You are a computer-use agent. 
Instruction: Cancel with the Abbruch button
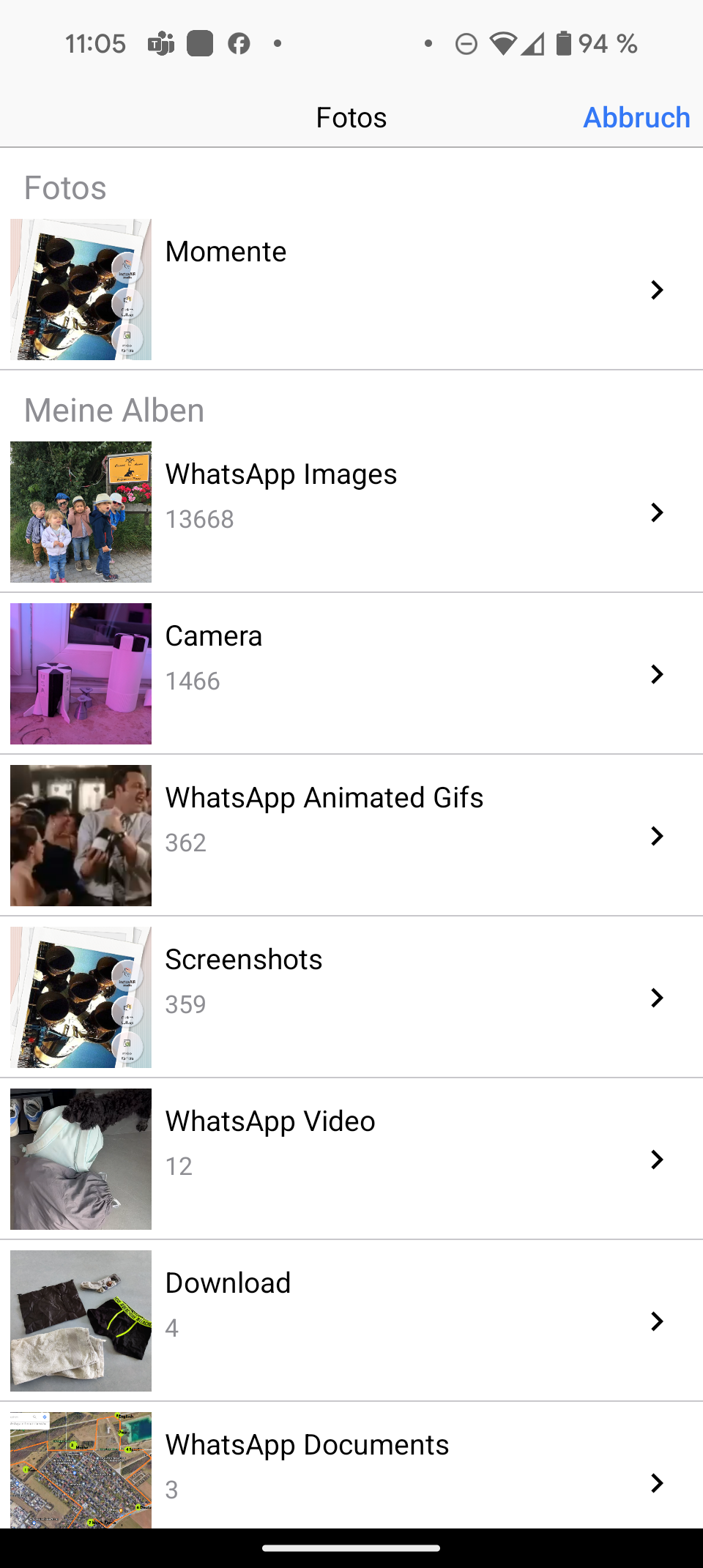pyautogui.click(x=636, y=117)
